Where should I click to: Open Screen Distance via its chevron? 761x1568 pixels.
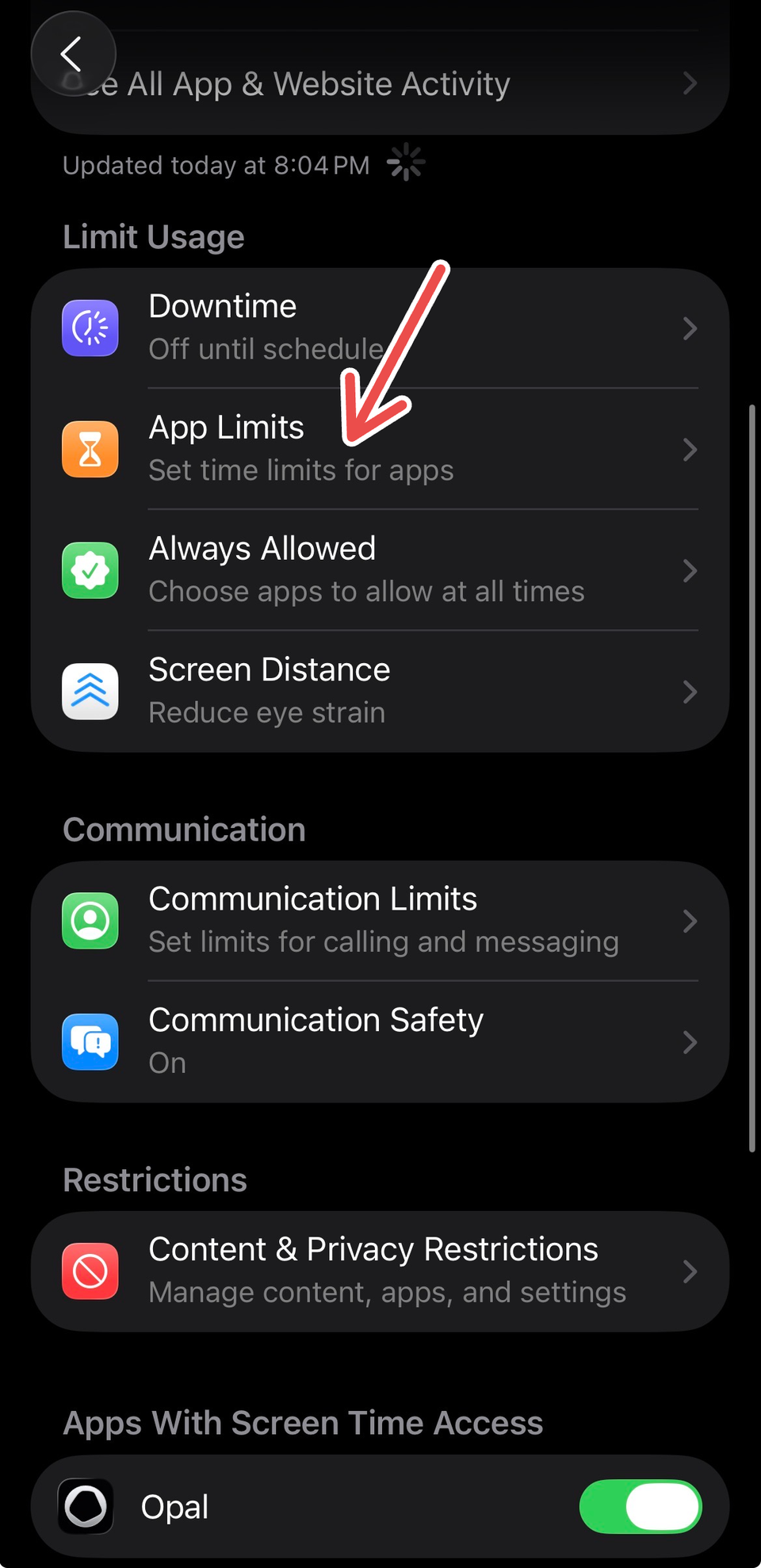(690, 691)
